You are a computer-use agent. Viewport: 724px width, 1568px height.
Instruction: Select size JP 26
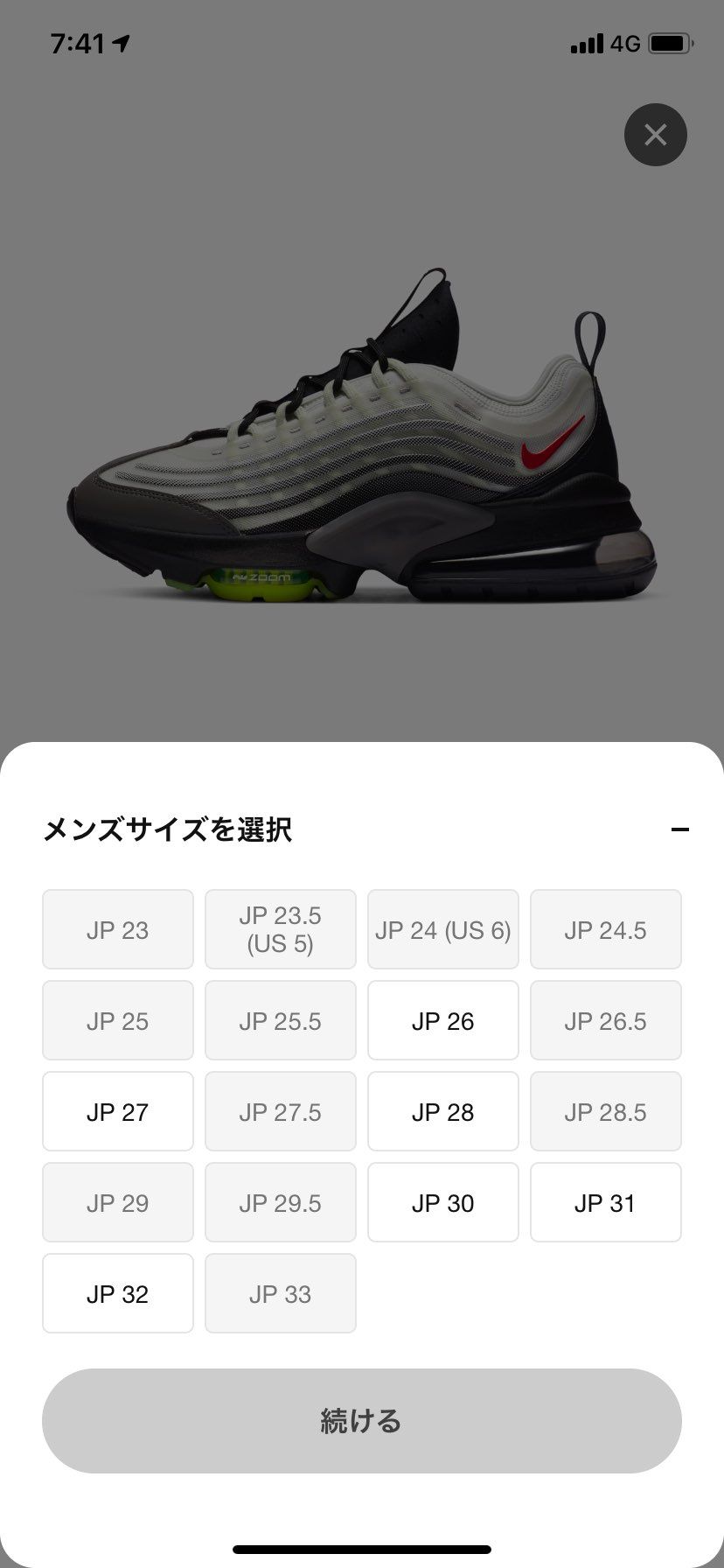pos(442,1020)
